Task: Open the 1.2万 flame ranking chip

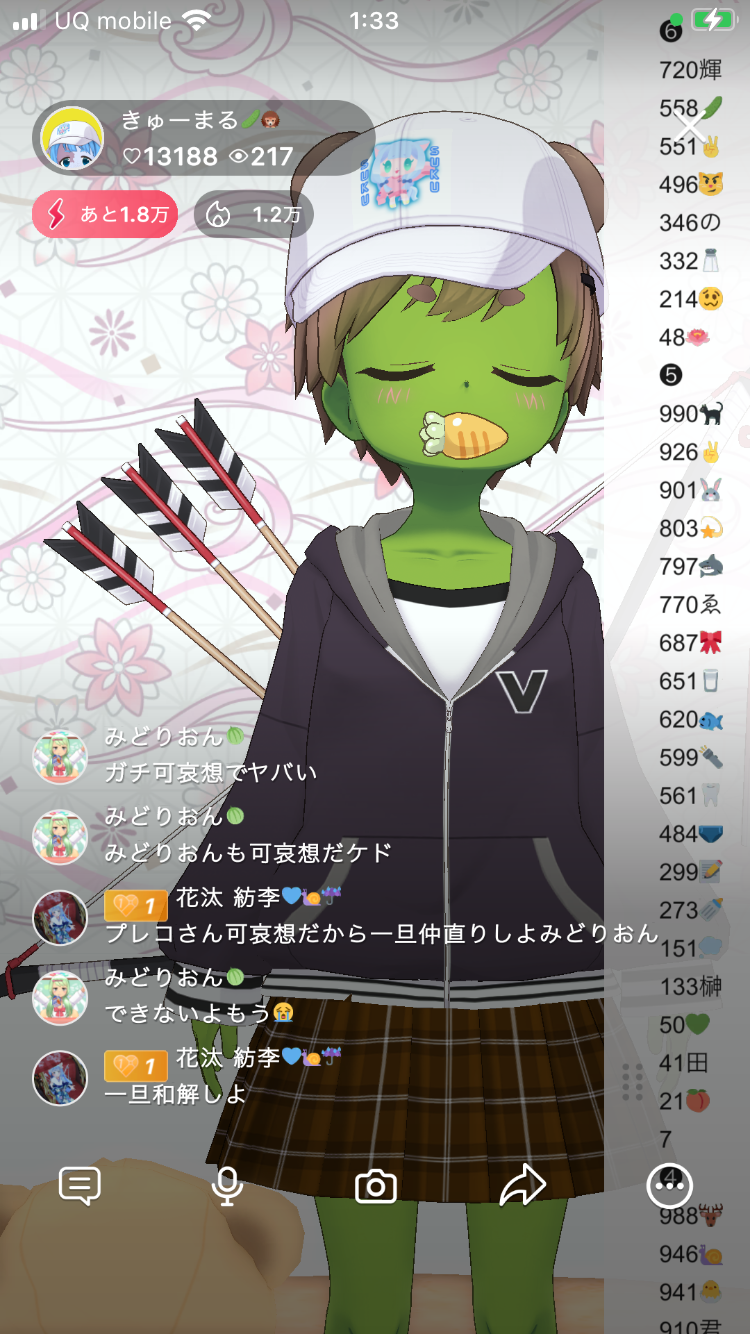Action: tap(253, 214)
